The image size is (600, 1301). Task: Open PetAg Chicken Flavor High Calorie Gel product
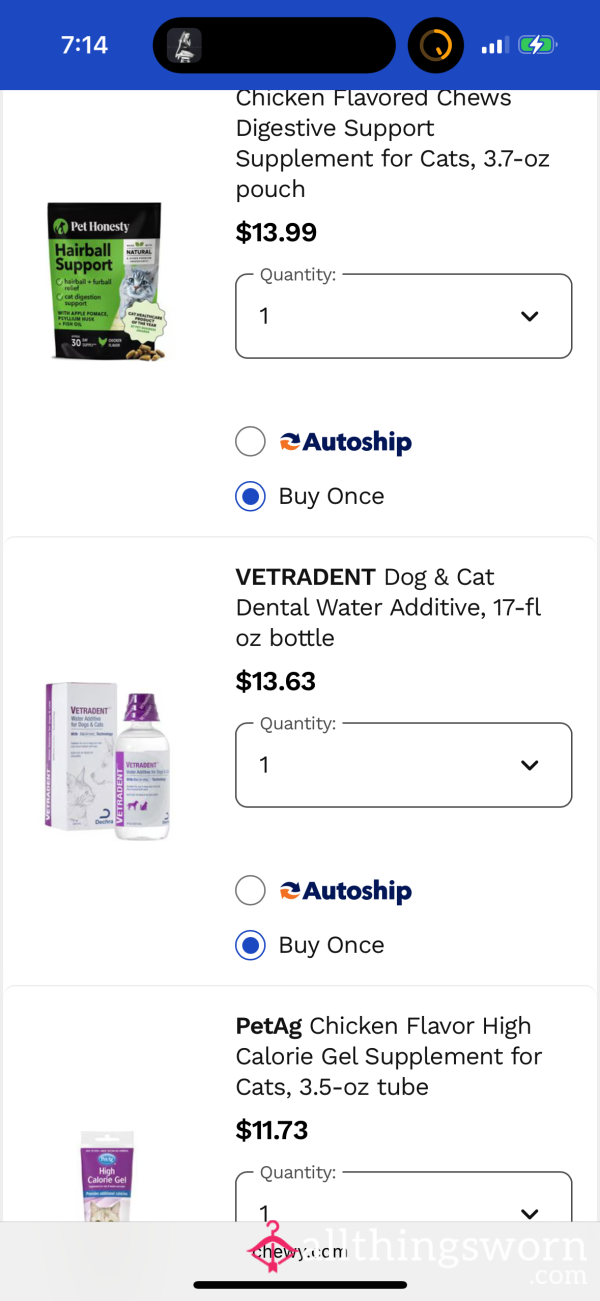pos(389,1056)
